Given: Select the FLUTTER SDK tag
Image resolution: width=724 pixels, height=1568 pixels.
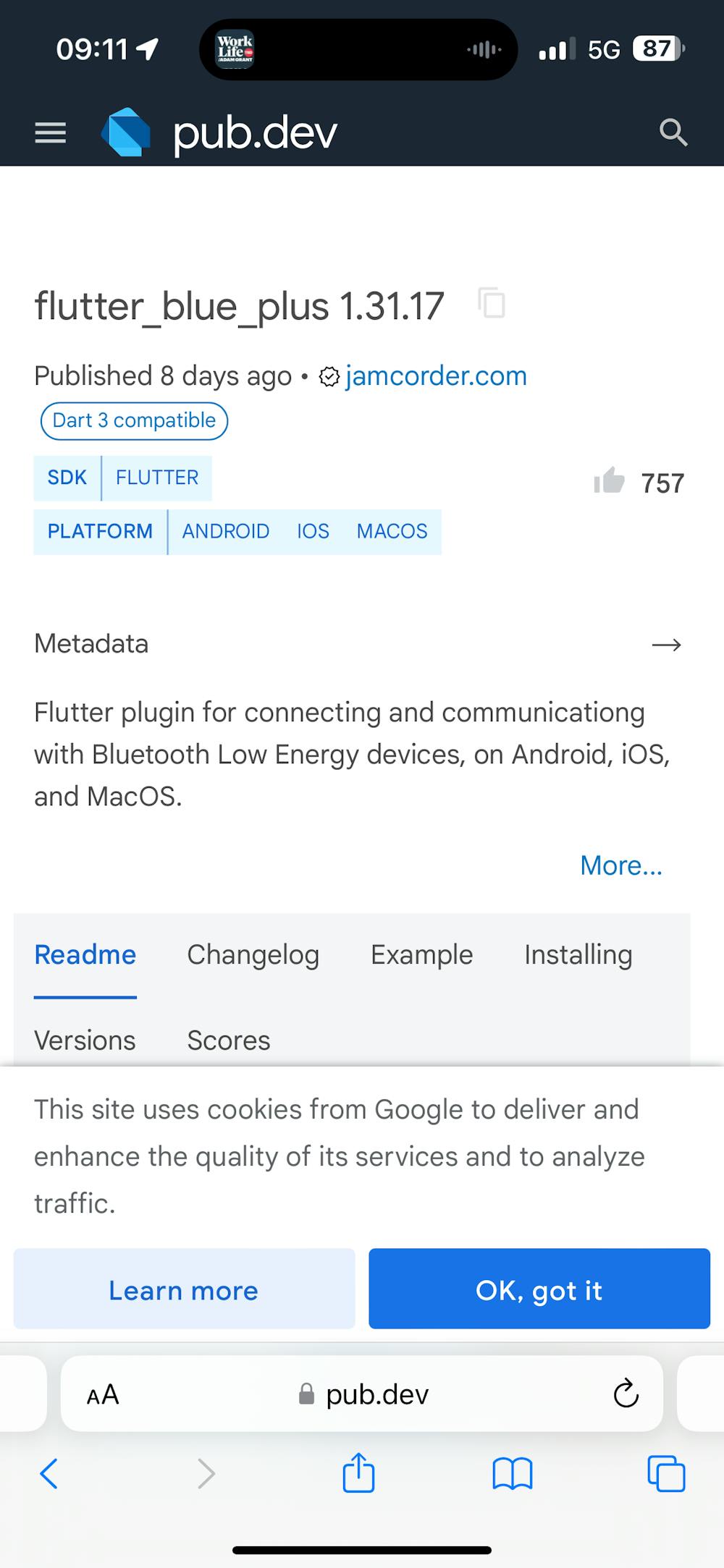Looking at the screenshot, I should (x=157, y=478).
